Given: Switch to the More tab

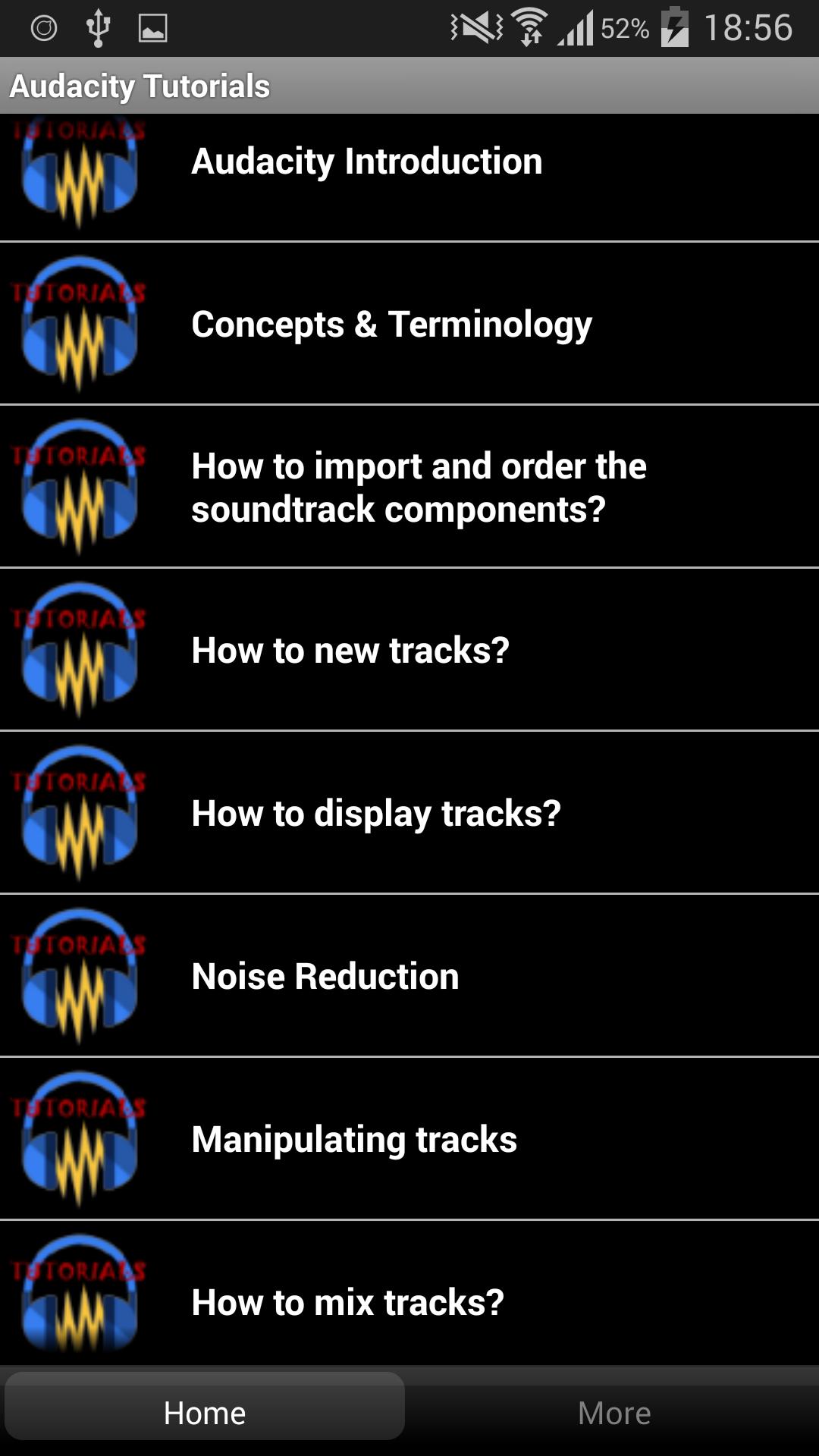Looking at the screenshot, I should click(614, 1413).
